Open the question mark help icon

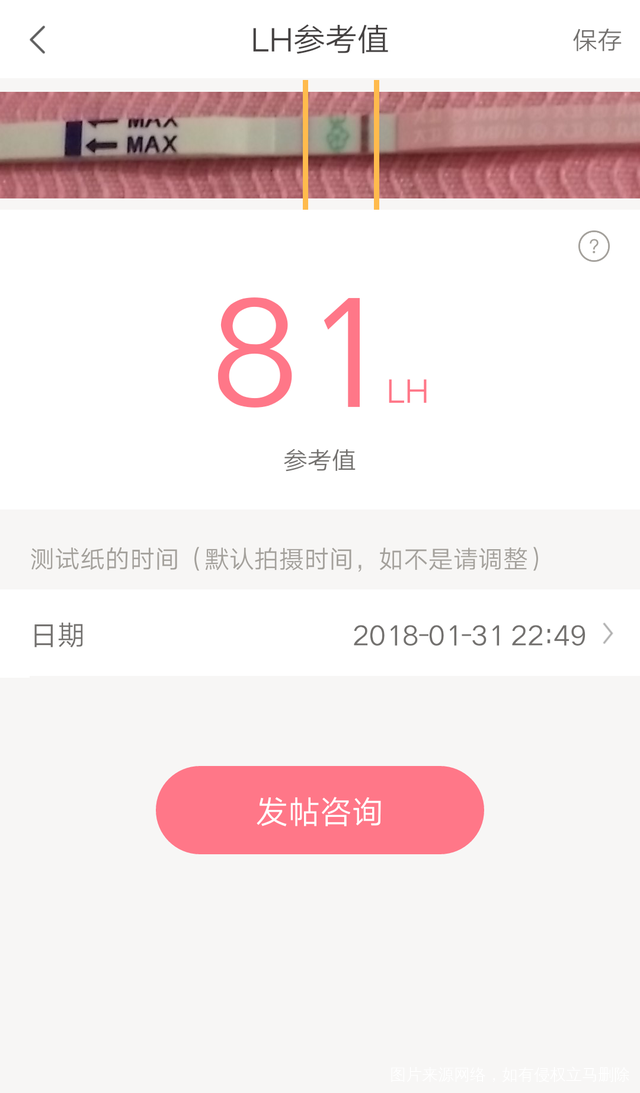(594, 246)
